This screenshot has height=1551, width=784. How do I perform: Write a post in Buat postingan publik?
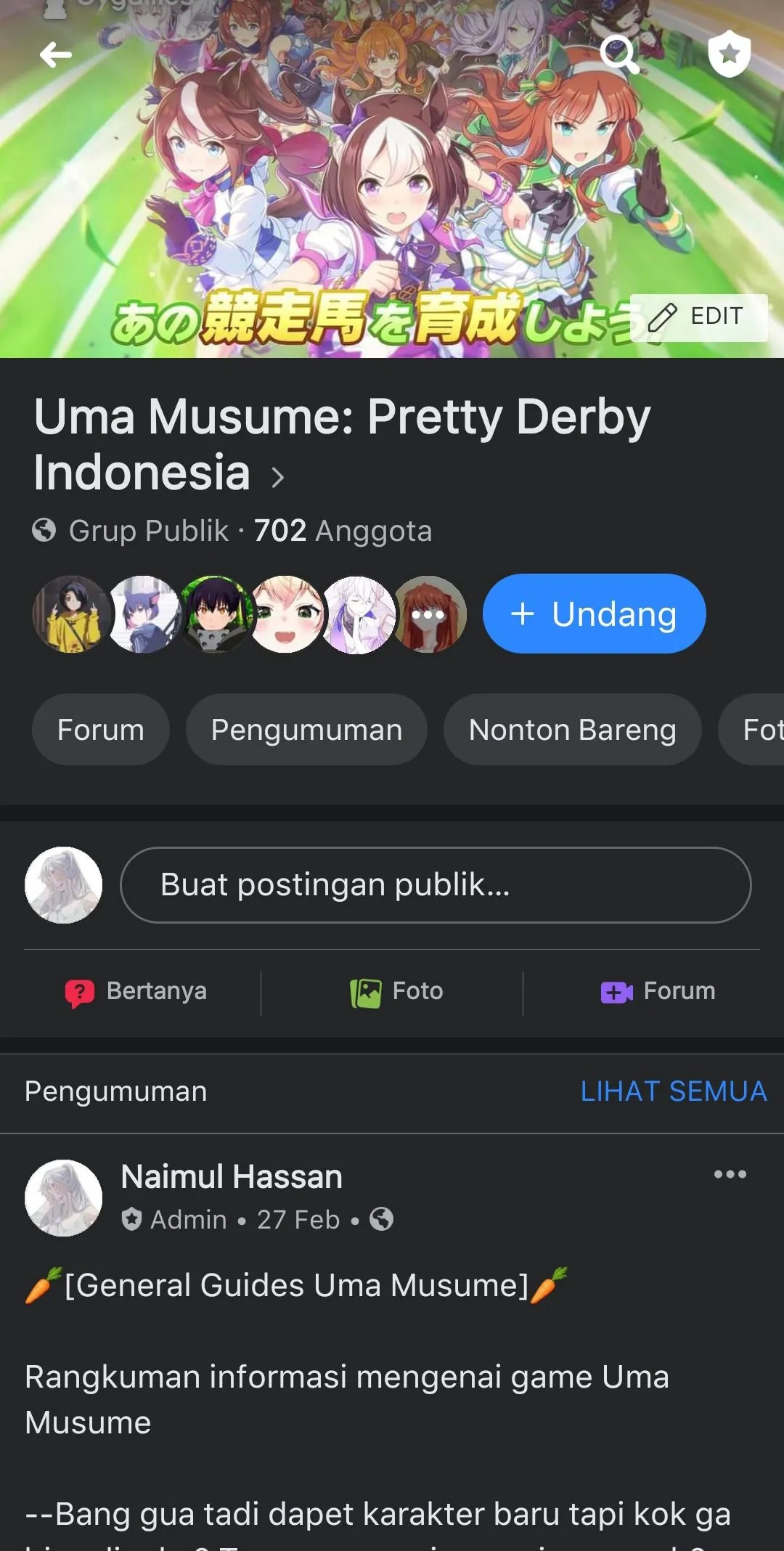tap(436, 885)
